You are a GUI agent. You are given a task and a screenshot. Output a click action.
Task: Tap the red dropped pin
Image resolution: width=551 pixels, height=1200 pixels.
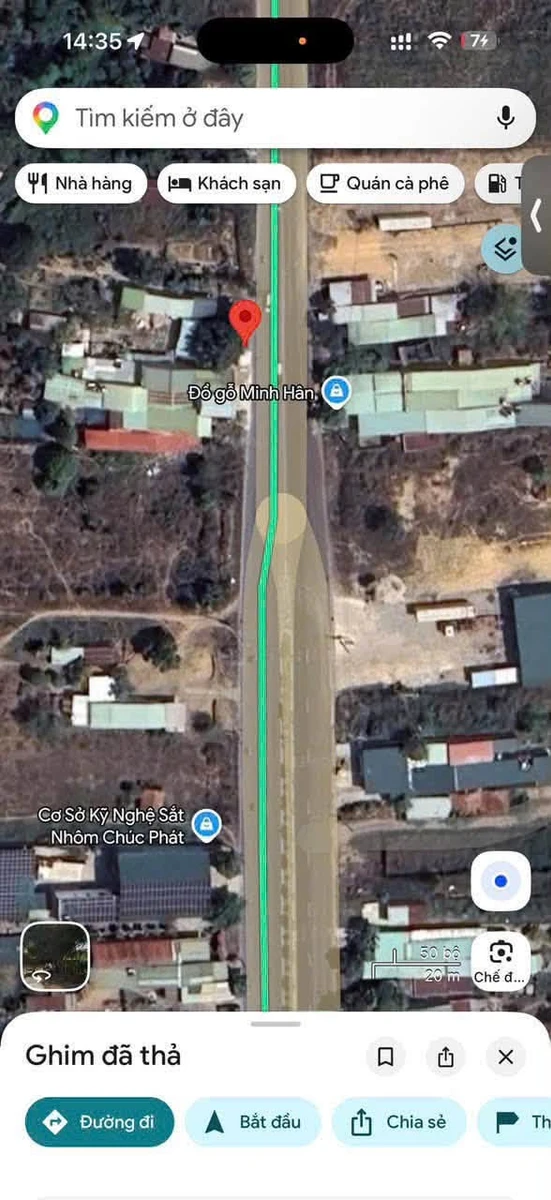[x=246, y=323]
